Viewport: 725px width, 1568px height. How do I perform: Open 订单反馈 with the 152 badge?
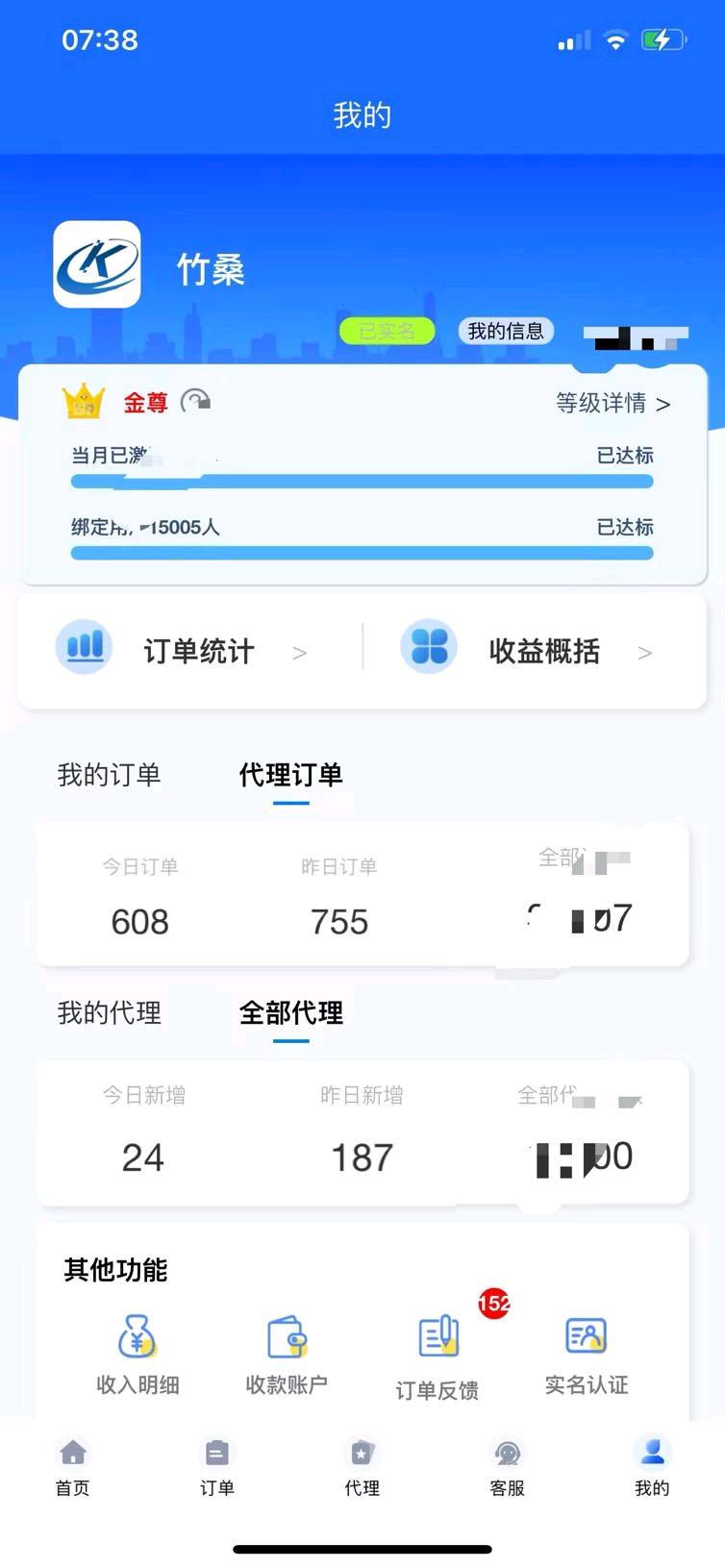tap(437, 1336)
